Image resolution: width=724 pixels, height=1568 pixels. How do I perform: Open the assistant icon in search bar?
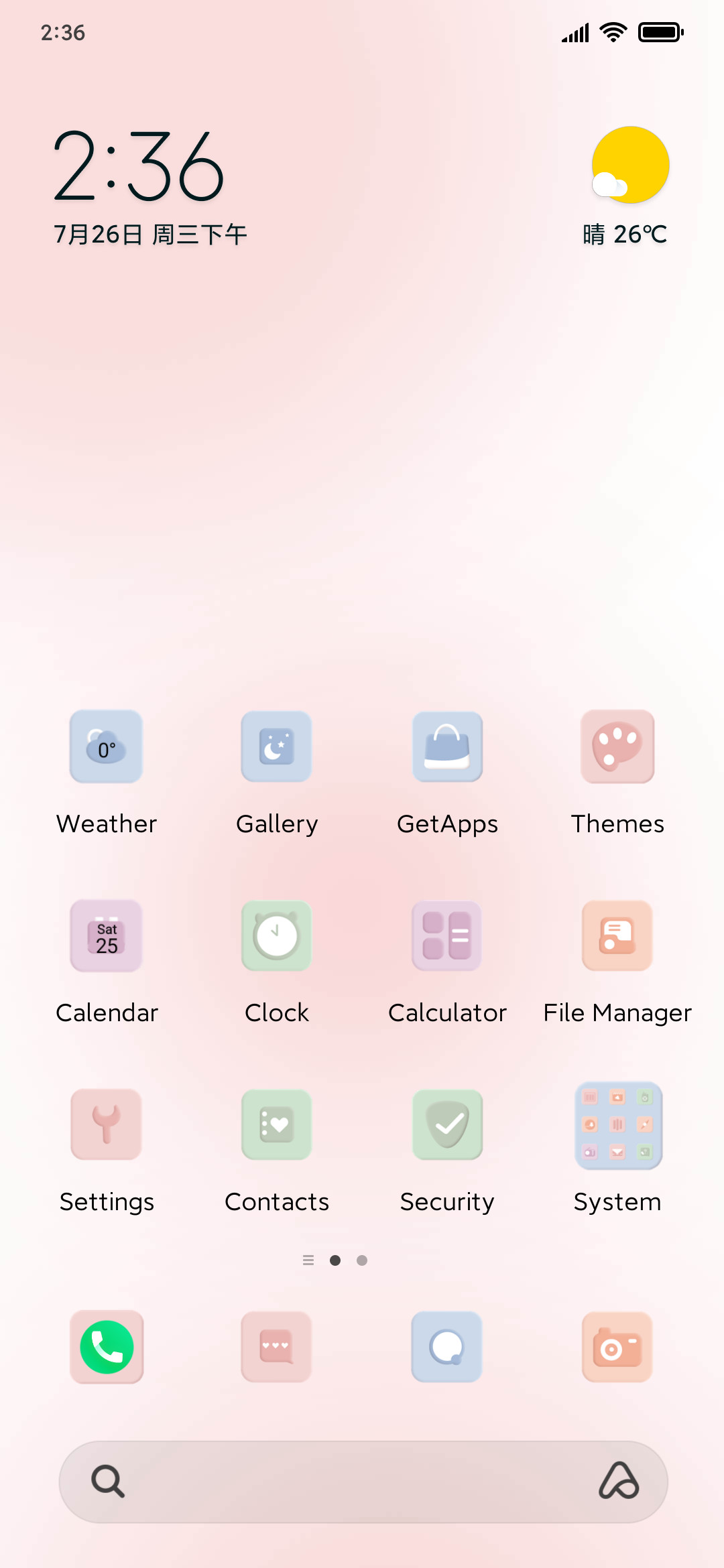click(618, 1481)
